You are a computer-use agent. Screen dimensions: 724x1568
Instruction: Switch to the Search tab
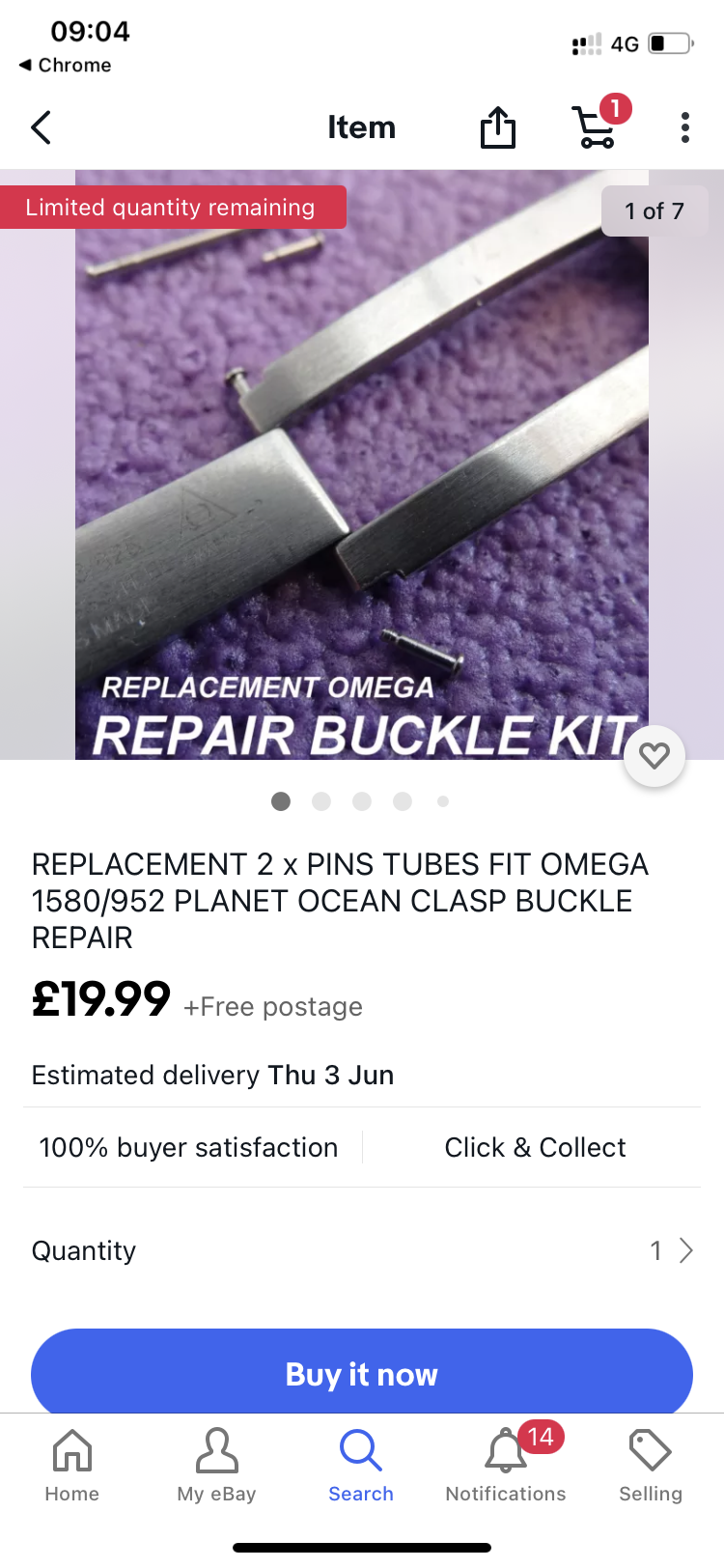(361, 1466)
